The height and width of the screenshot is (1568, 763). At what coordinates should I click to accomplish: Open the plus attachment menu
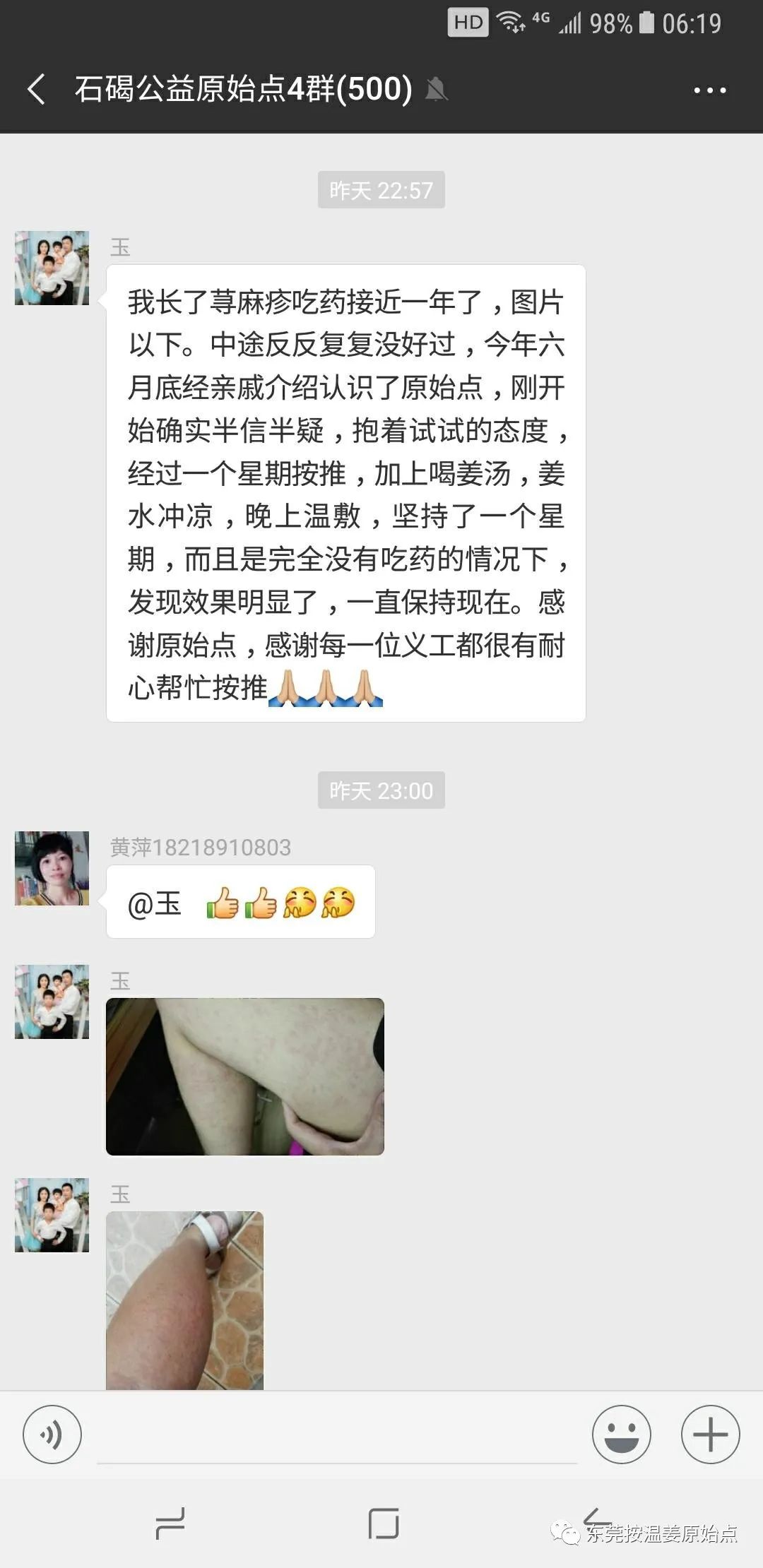[x=710, y=1435]
